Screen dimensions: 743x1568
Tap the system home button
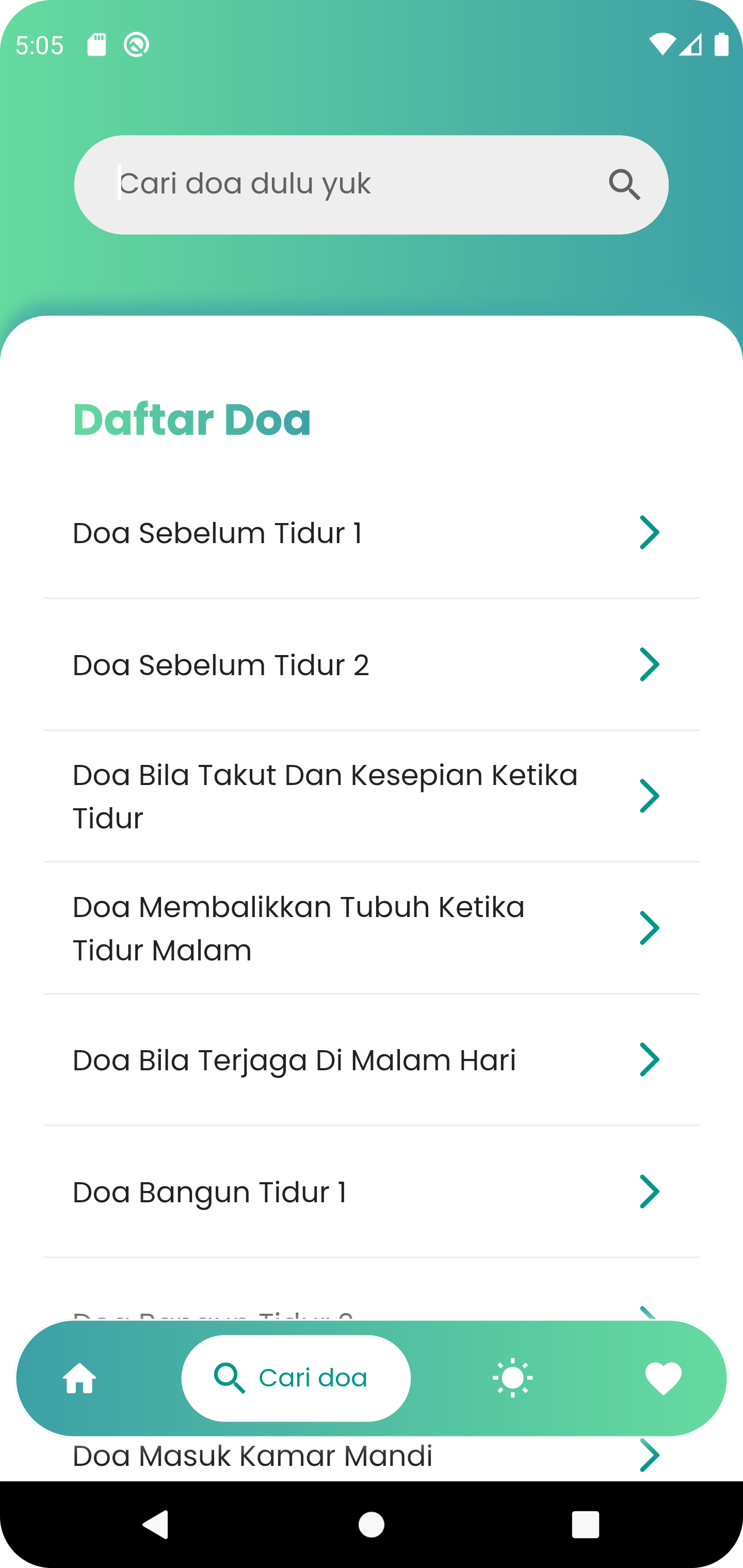pos(372,1525)
